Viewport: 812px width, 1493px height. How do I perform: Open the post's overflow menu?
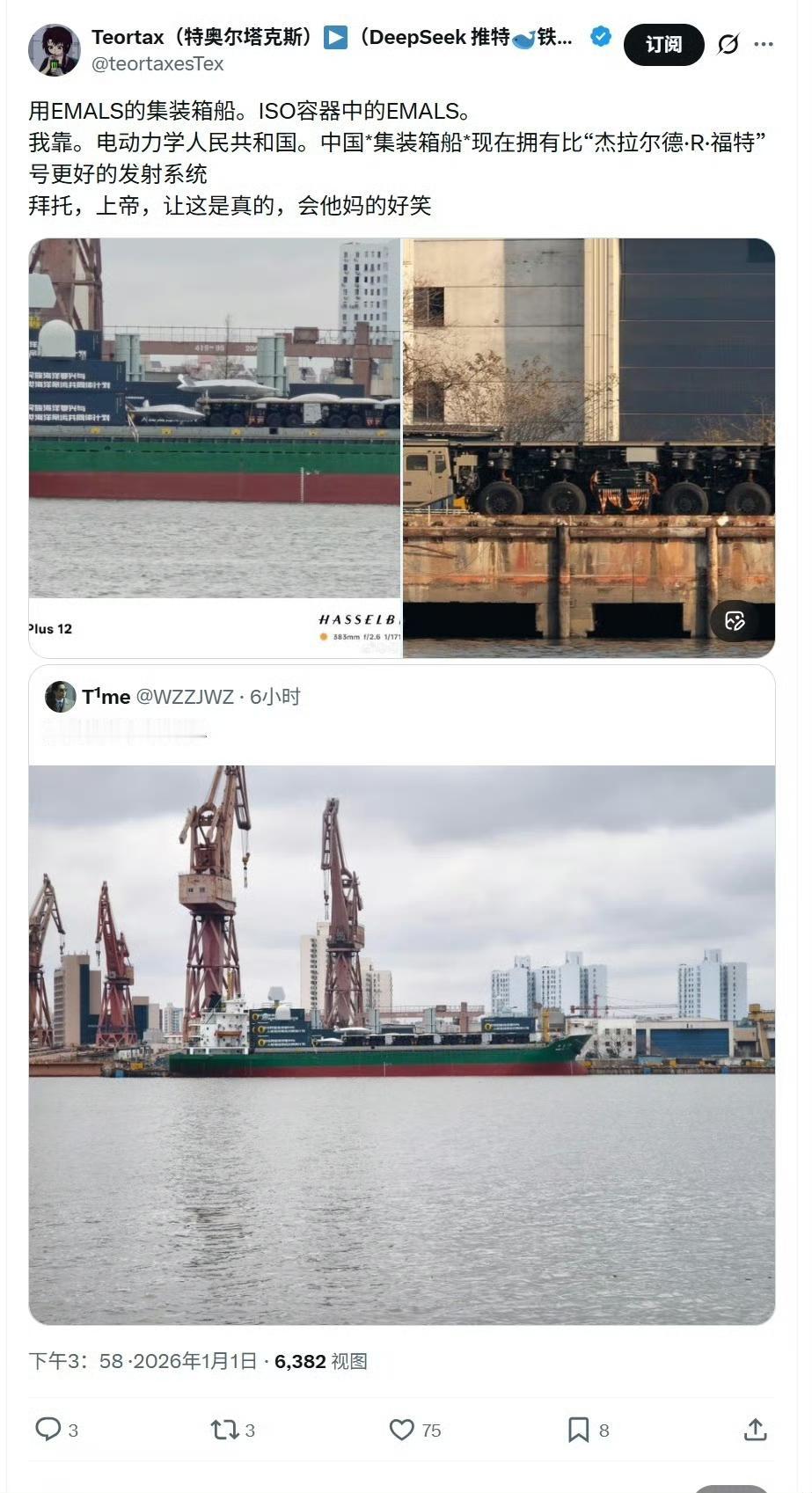tap(764, 44)
